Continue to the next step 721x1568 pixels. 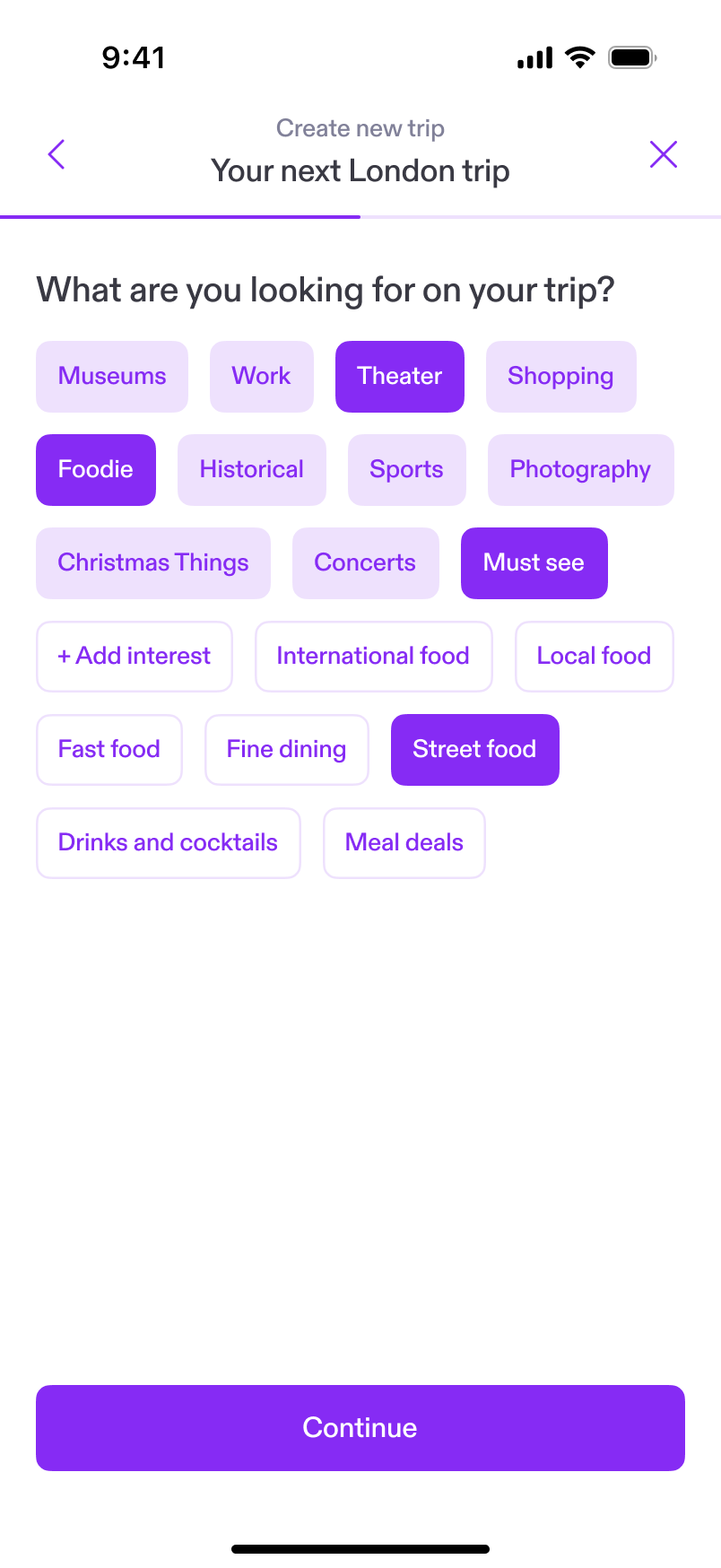(360, 1428)
